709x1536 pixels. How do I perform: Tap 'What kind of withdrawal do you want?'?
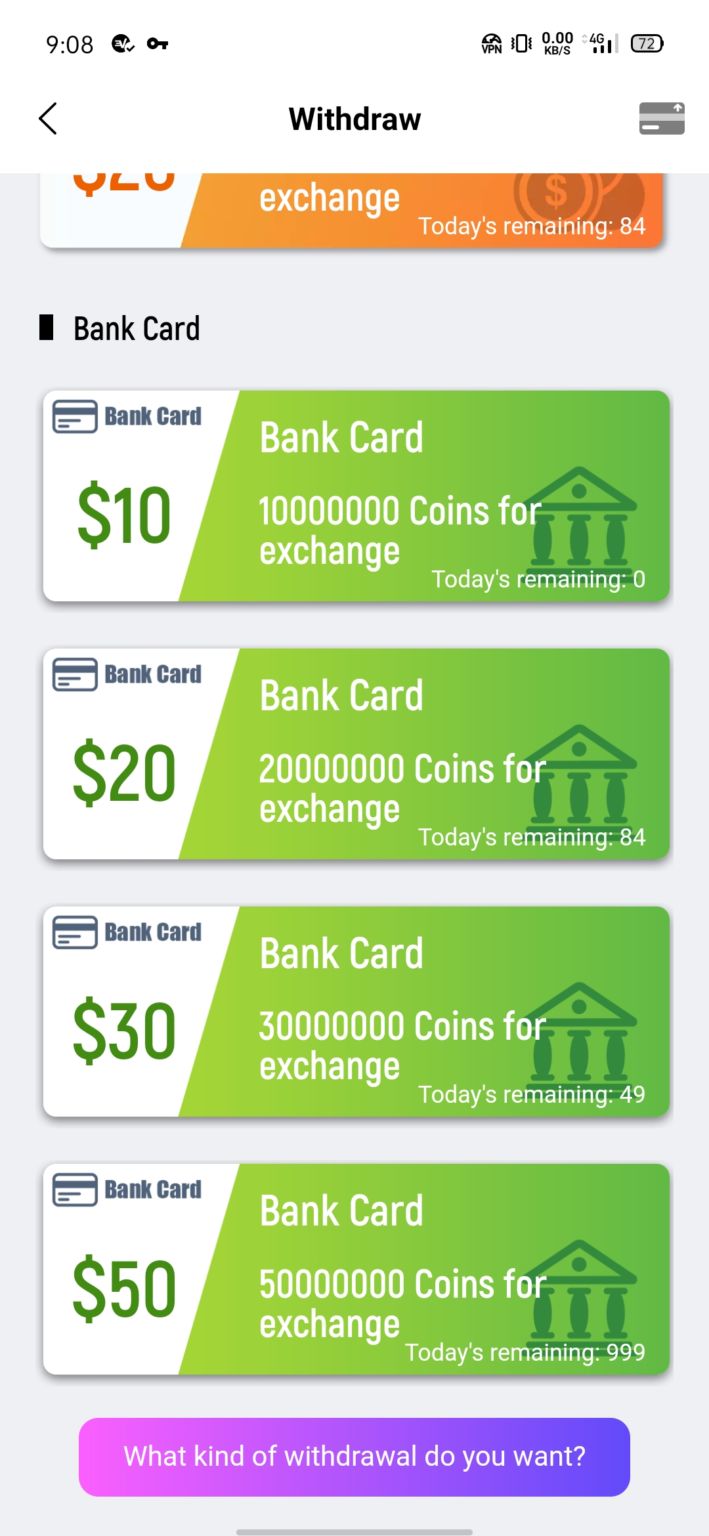354,1456
